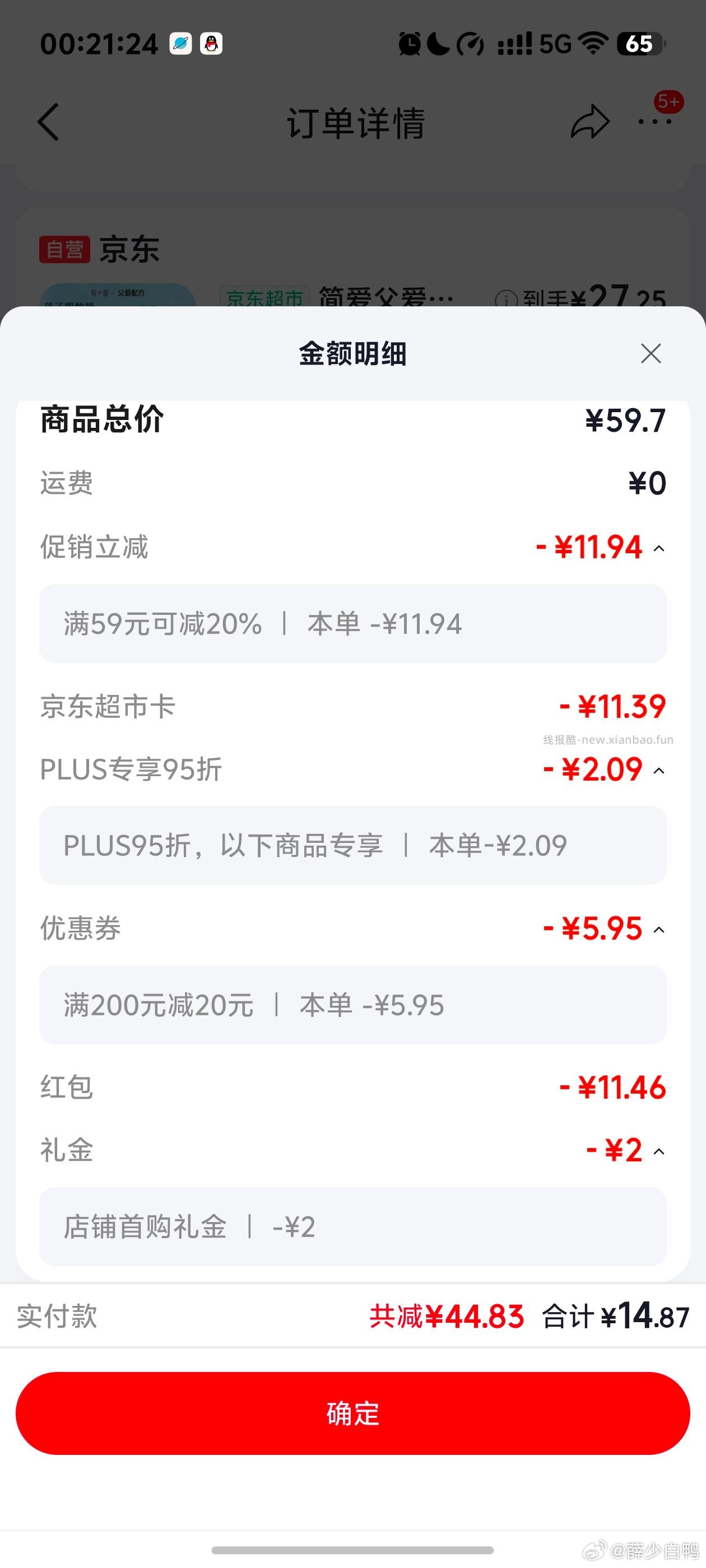Tap the alarm clock status bar icon
The image size is (706, 1568).
pyautogui.click(x=411, y=43)
